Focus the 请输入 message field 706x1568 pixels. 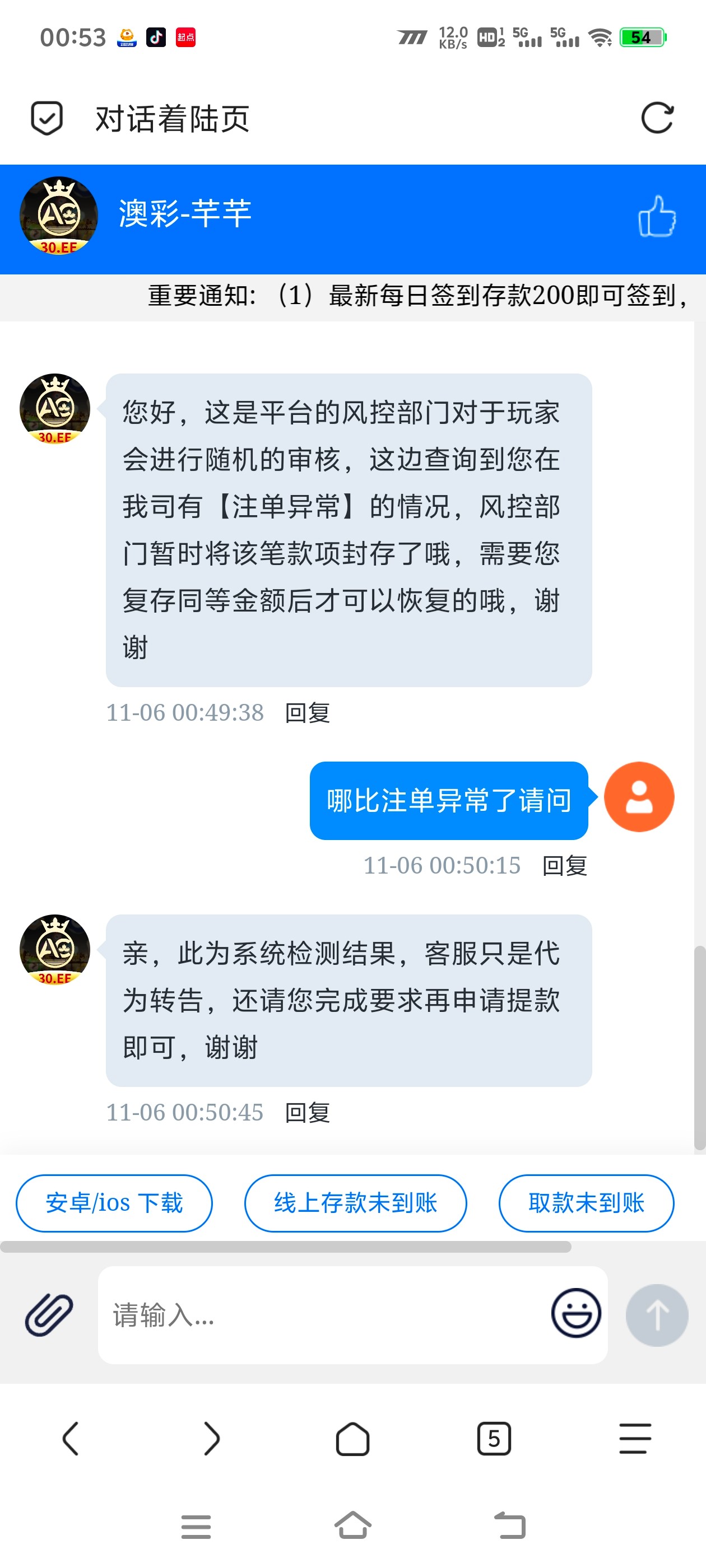click(x=323, y=1315)
